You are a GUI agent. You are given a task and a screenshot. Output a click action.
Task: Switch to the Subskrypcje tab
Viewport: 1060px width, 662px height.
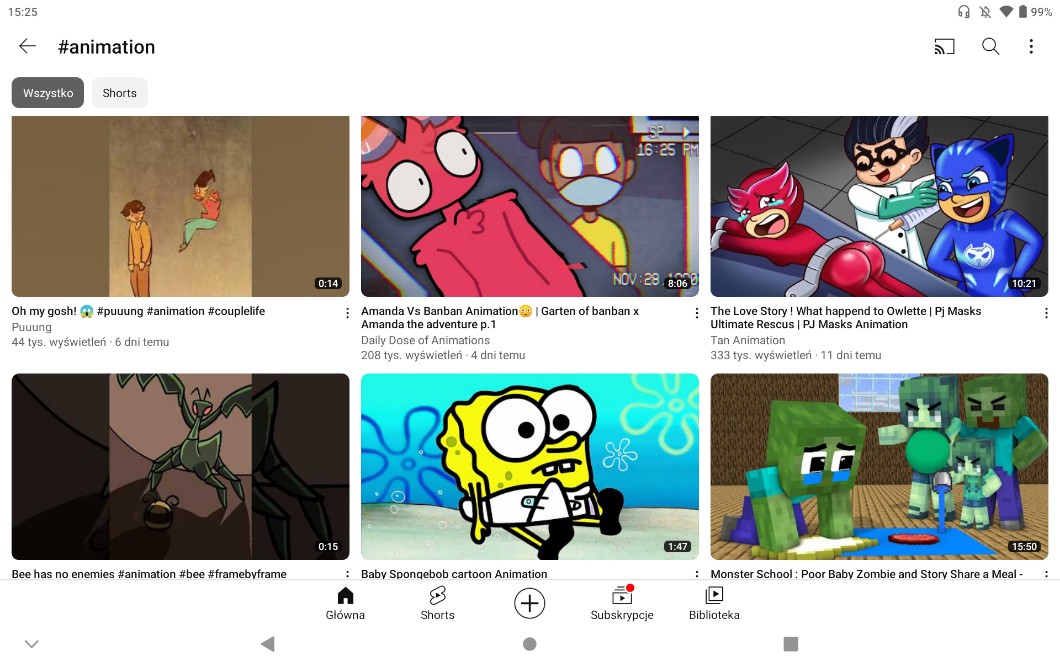point(622,603)
